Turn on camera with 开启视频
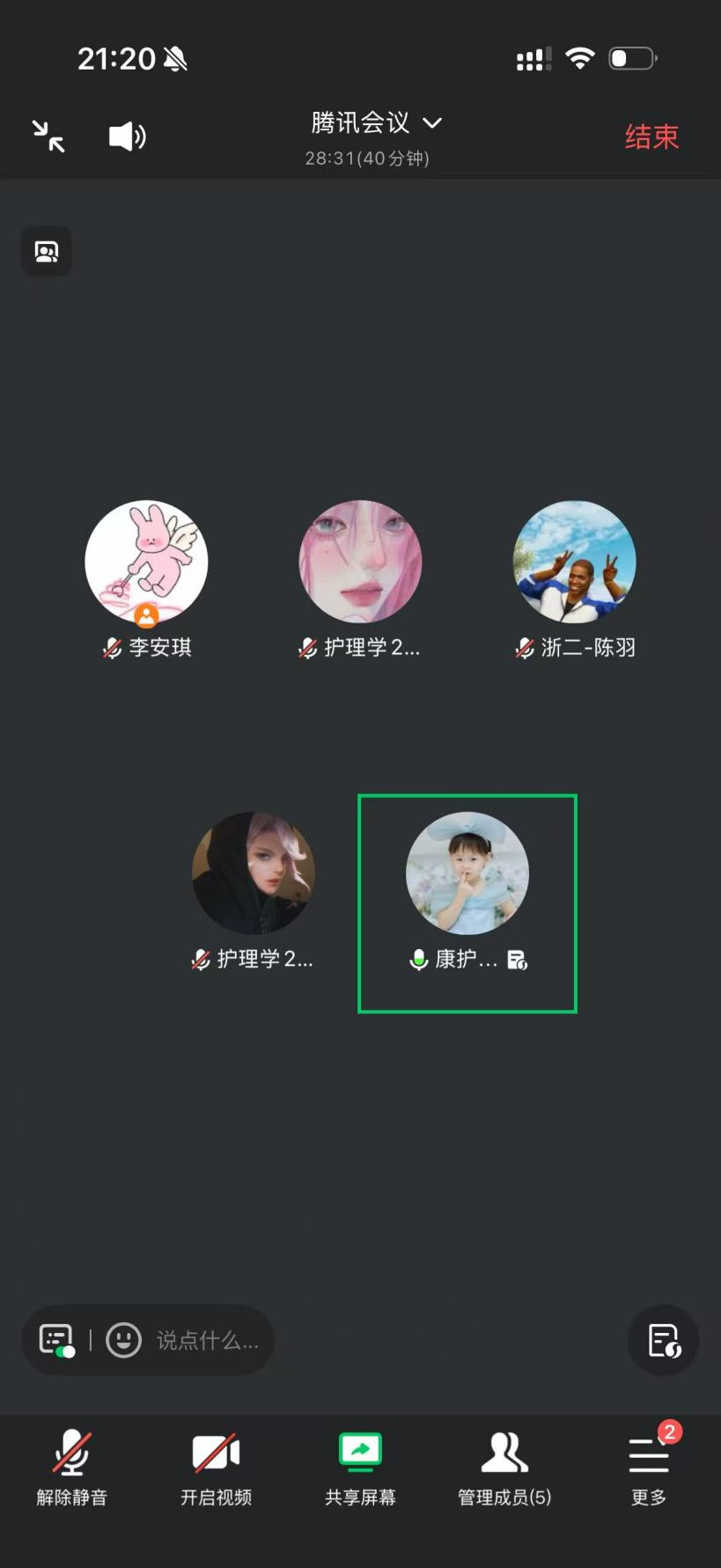Image resolution: width=721 pixels, height=1568 pixels. (x=216, y=1467)
